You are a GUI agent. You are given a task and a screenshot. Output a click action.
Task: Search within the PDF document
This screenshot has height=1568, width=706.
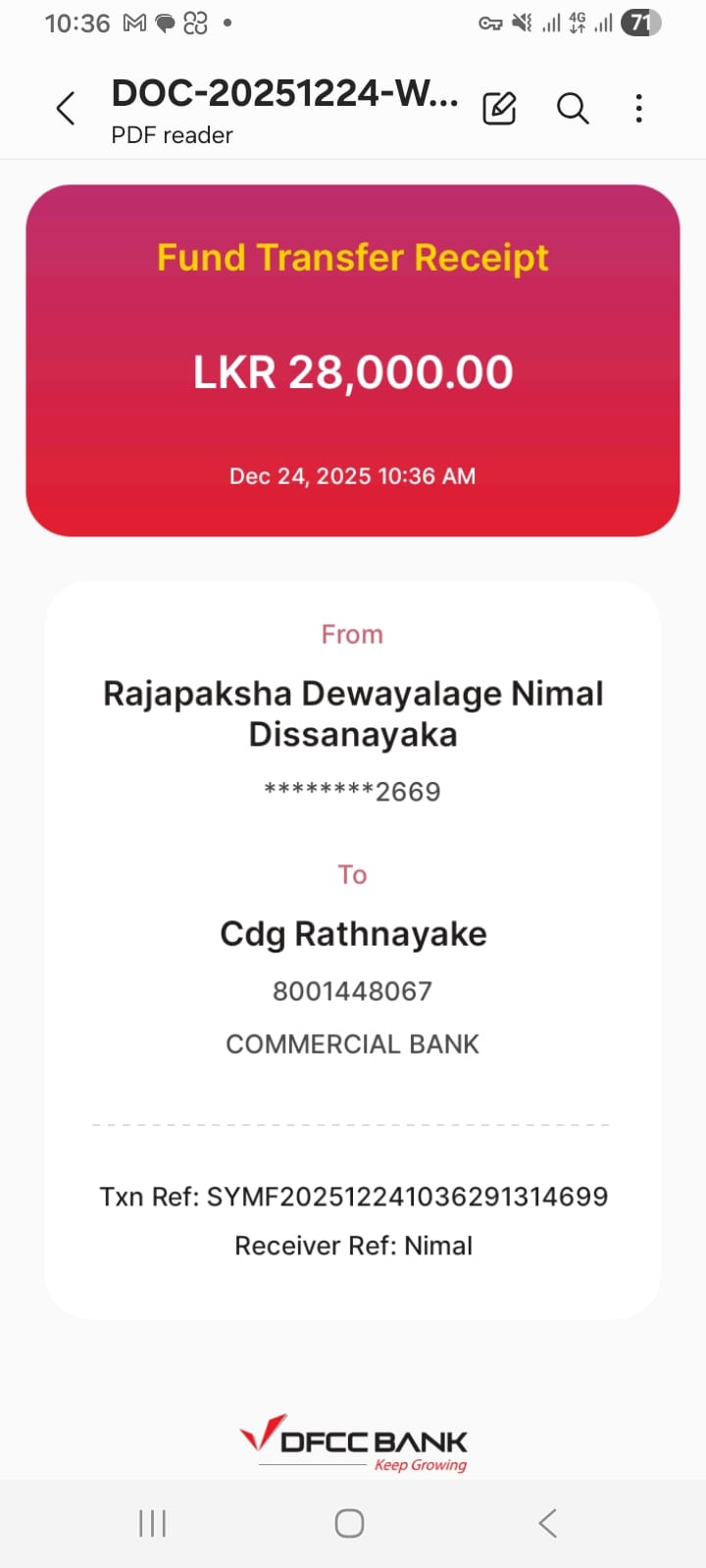tap(573, 108)
